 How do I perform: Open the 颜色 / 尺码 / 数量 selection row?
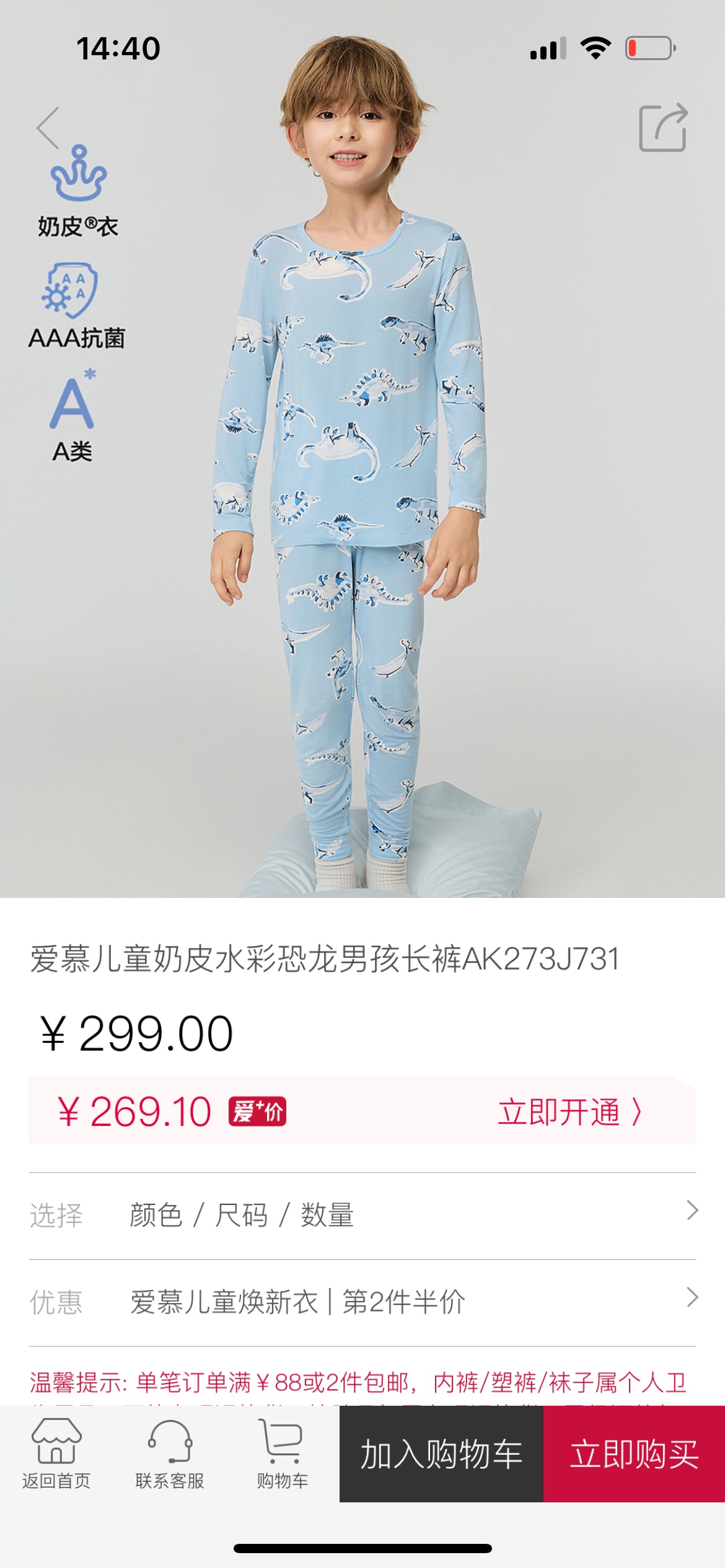(x=362, y=1214)
